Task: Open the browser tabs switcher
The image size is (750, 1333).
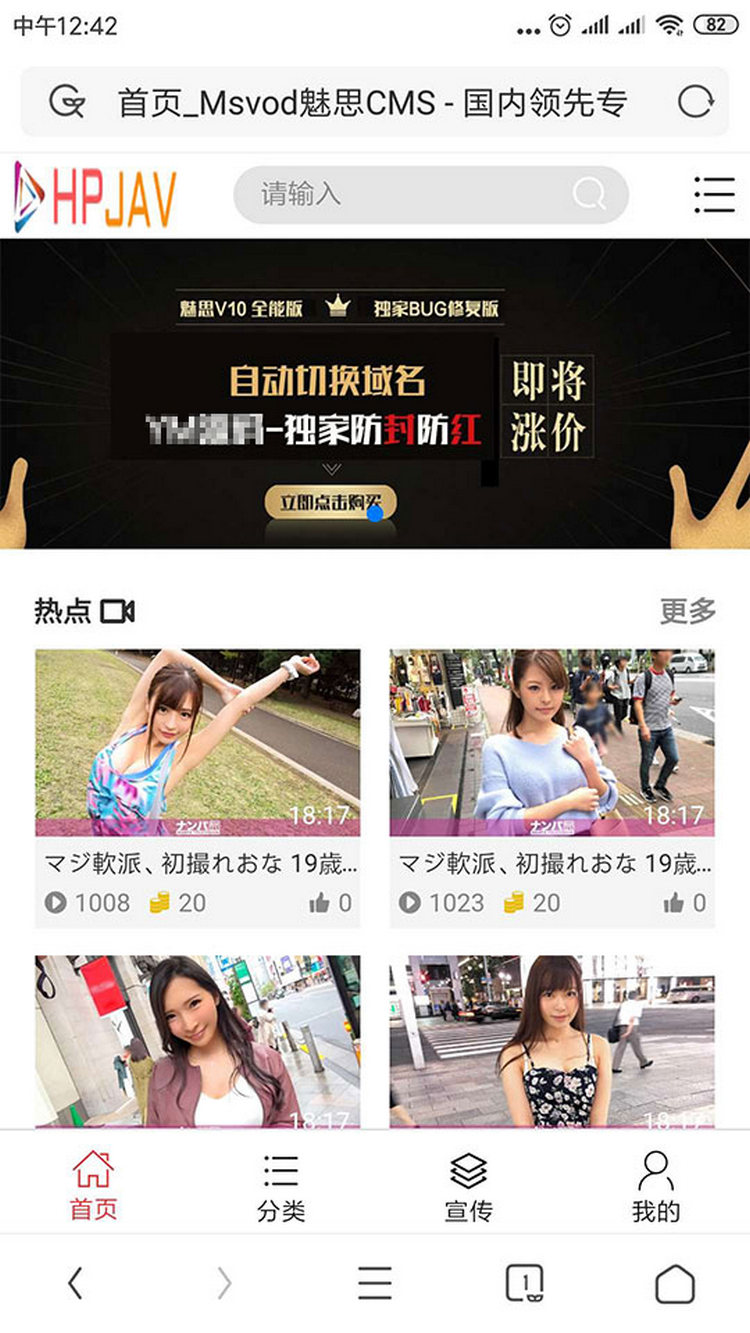Action: (525, 1283)
